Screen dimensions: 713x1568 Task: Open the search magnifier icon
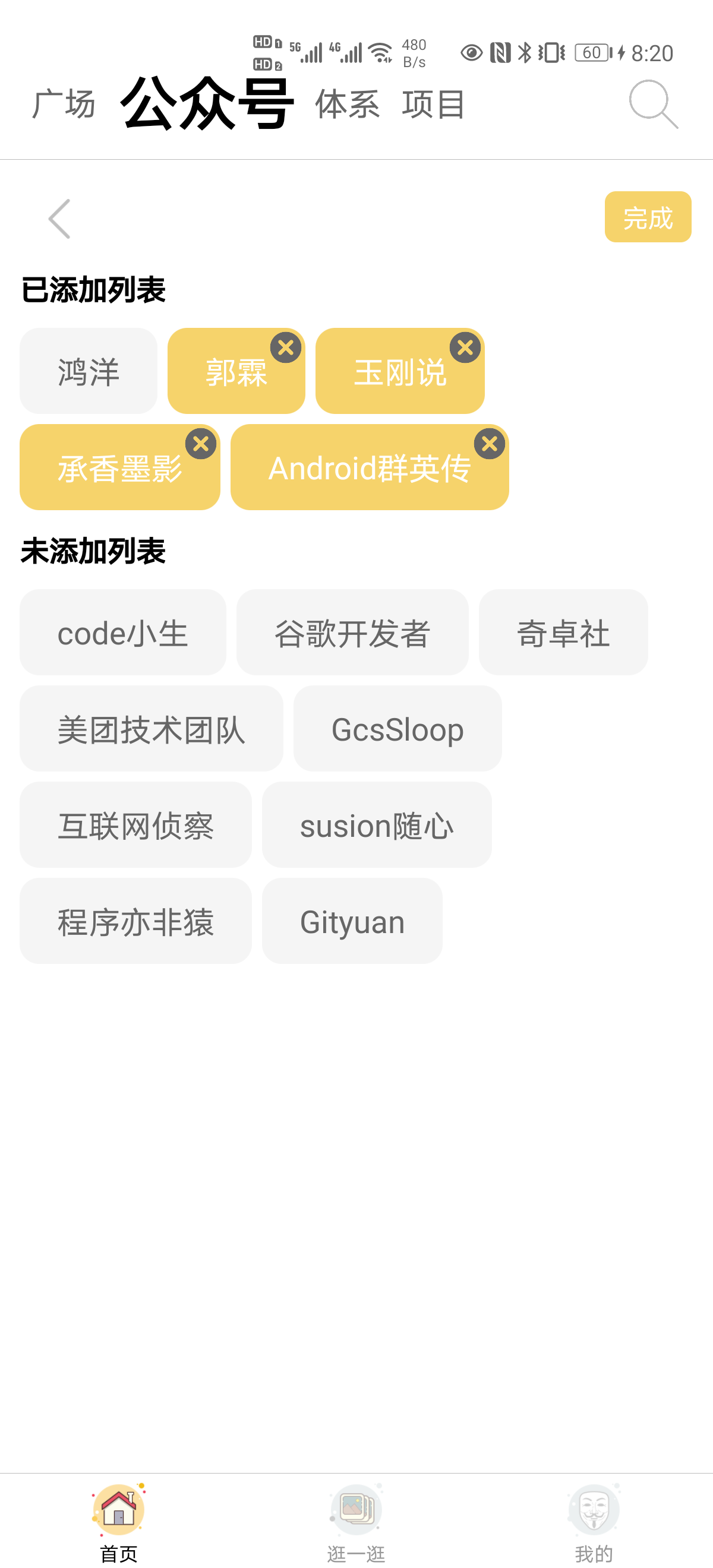(x=654, y=104)
